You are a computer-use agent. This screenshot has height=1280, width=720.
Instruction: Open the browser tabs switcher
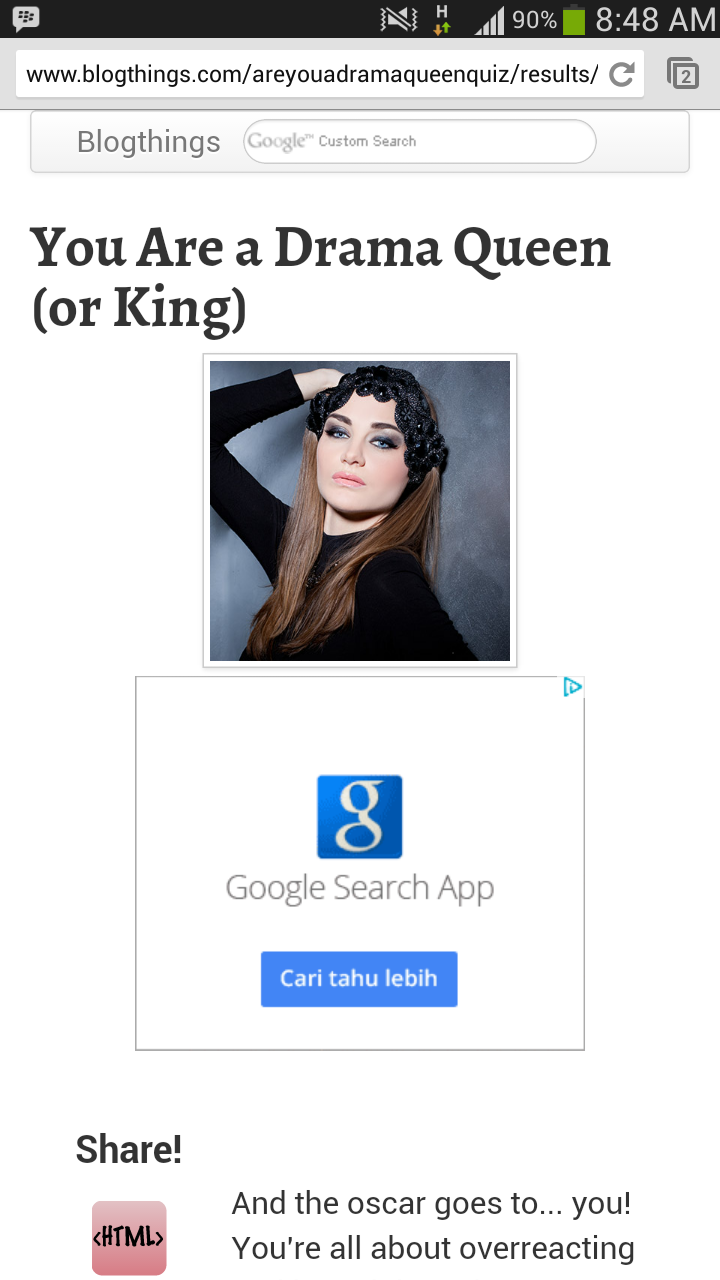tap(683, 74)
